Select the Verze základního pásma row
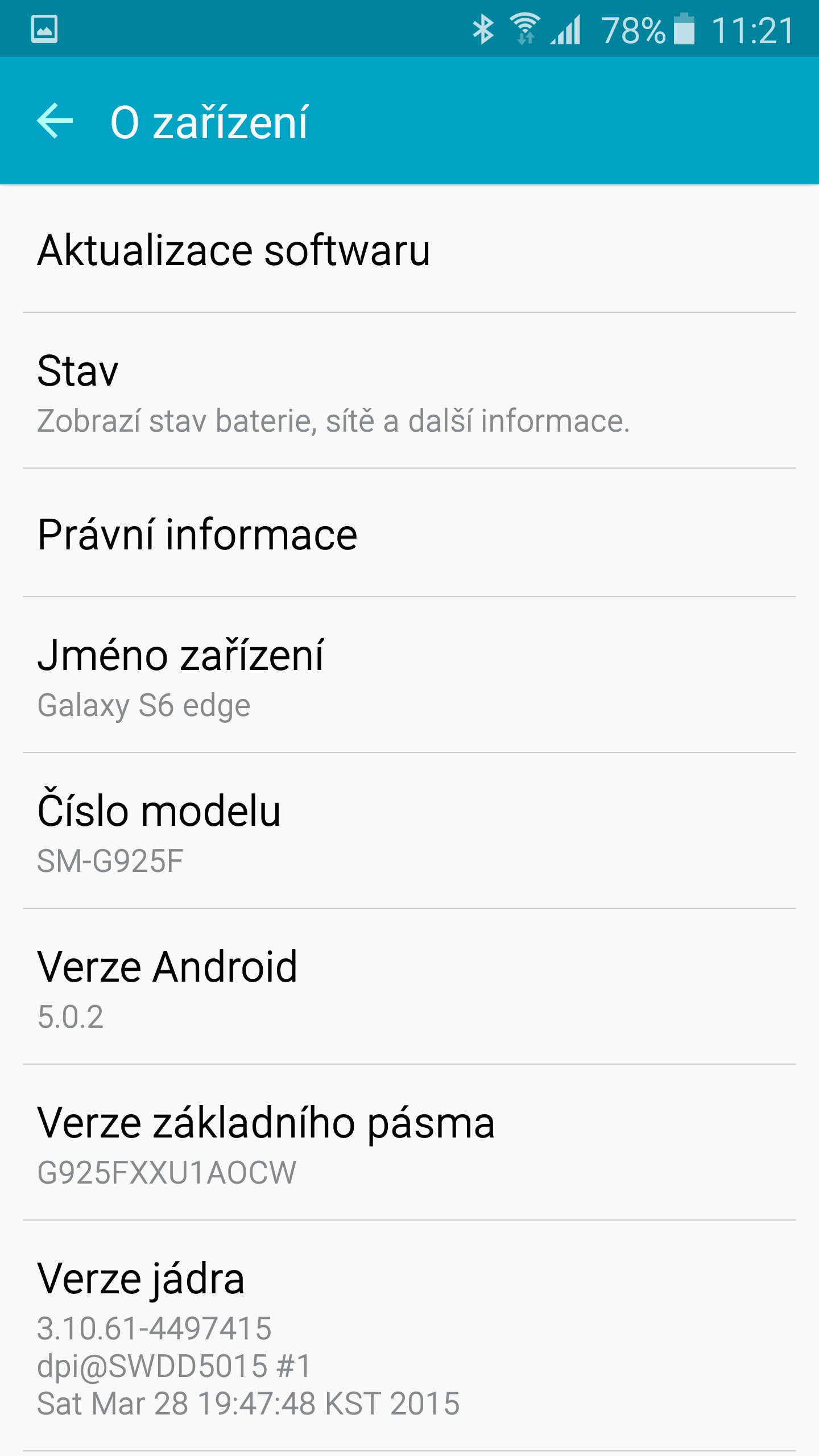This screenshot has width=819, height=1456. 409,1142
